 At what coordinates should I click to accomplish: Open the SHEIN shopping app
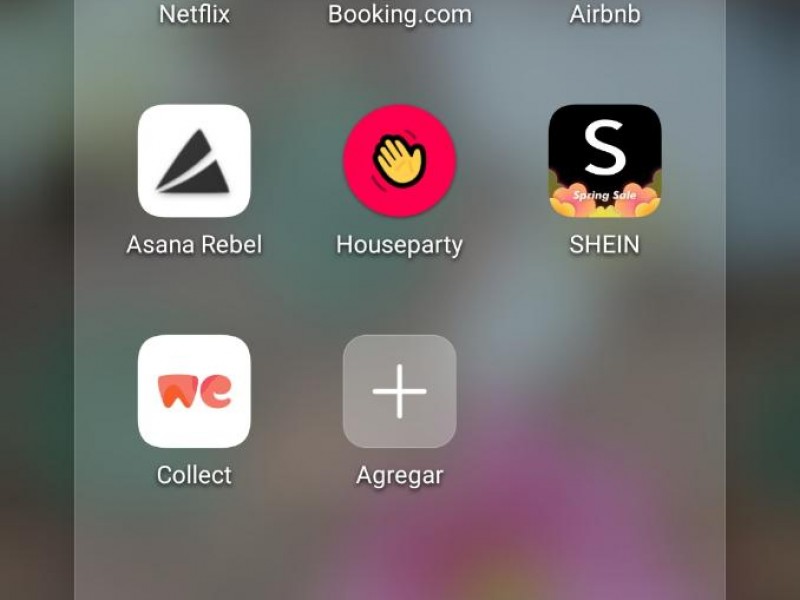tap(604, 161)
